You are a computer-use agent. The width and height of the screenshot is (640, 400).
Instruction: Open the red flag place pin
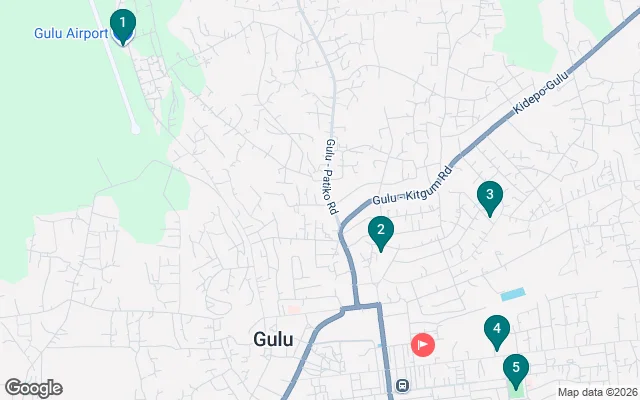[x=423, y=345]
